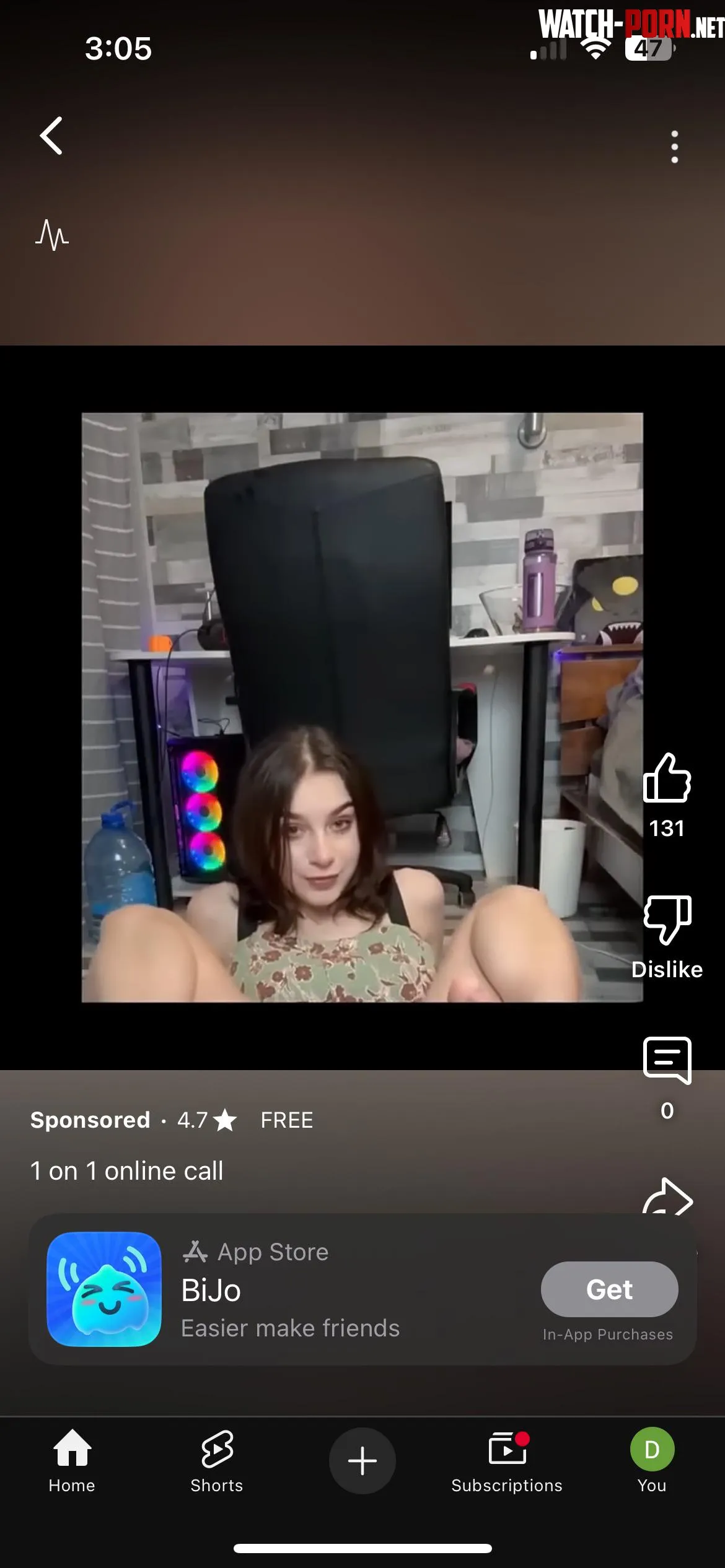Open the BiJo App Store card
Image resolution: width=725 pixels, height=1568 pixels.
point(291,1290)
